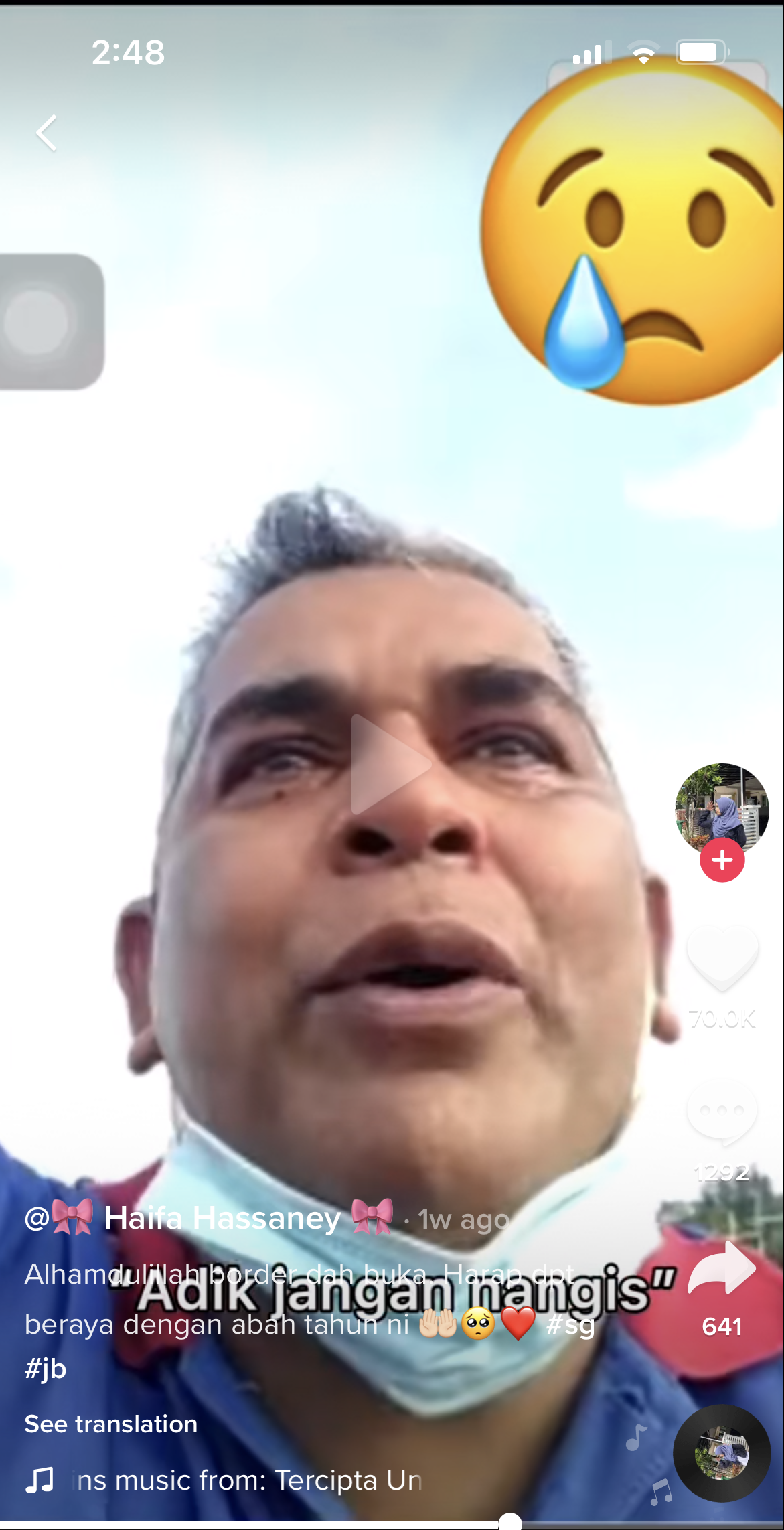Open the spinning sound disc
The image size is (784, 1530).
point(722,1454)
